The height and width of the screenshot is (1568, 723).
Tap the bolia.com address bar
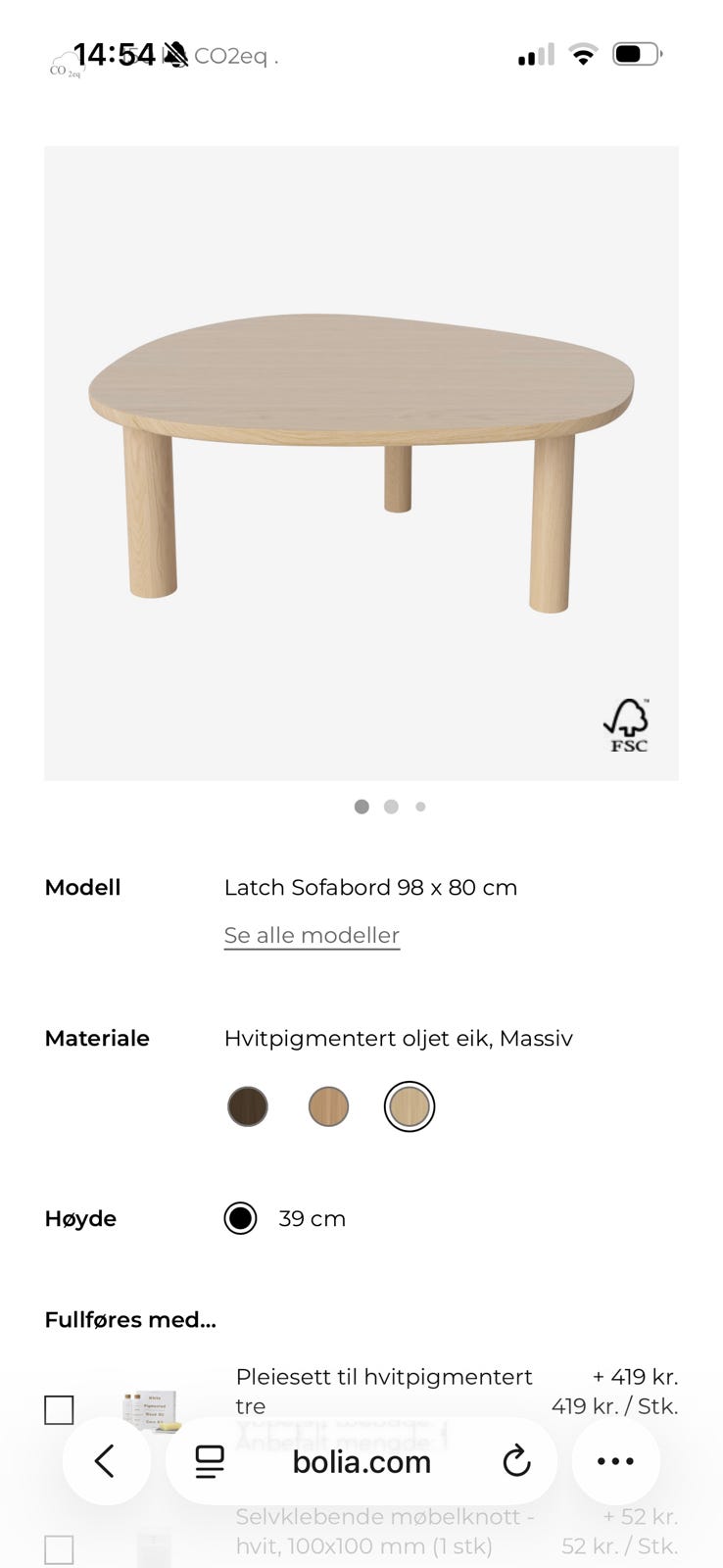click(361, 1461)
